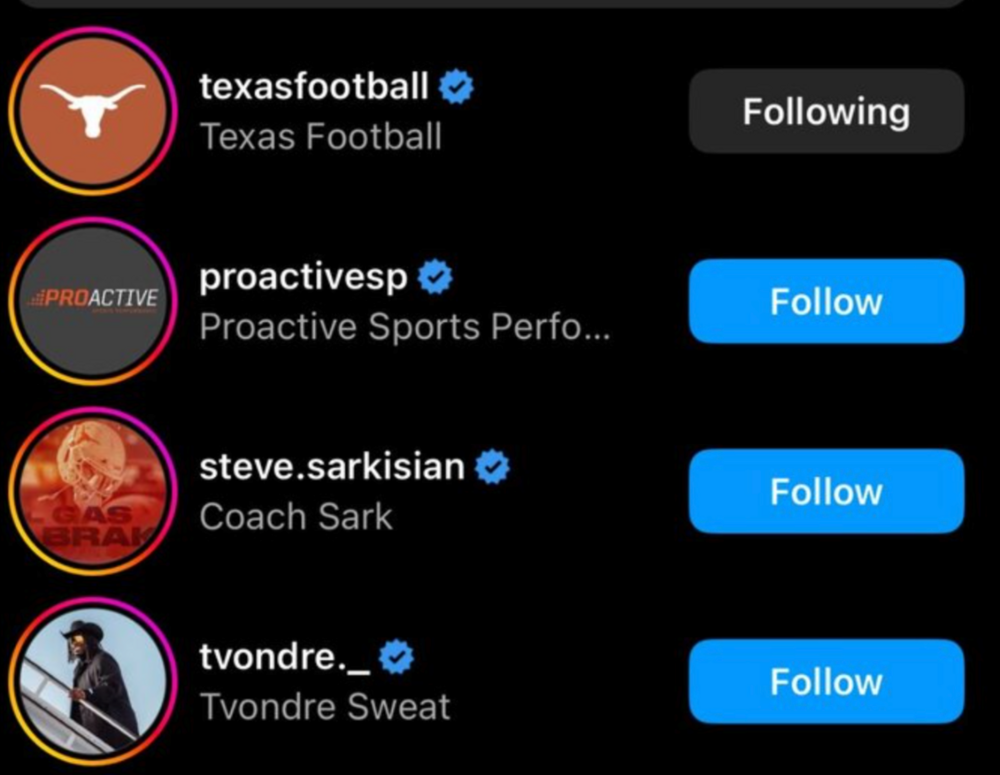The image size is (1000, 775).
Task: View tvondre._ story avatar
Action: [92, 681]
